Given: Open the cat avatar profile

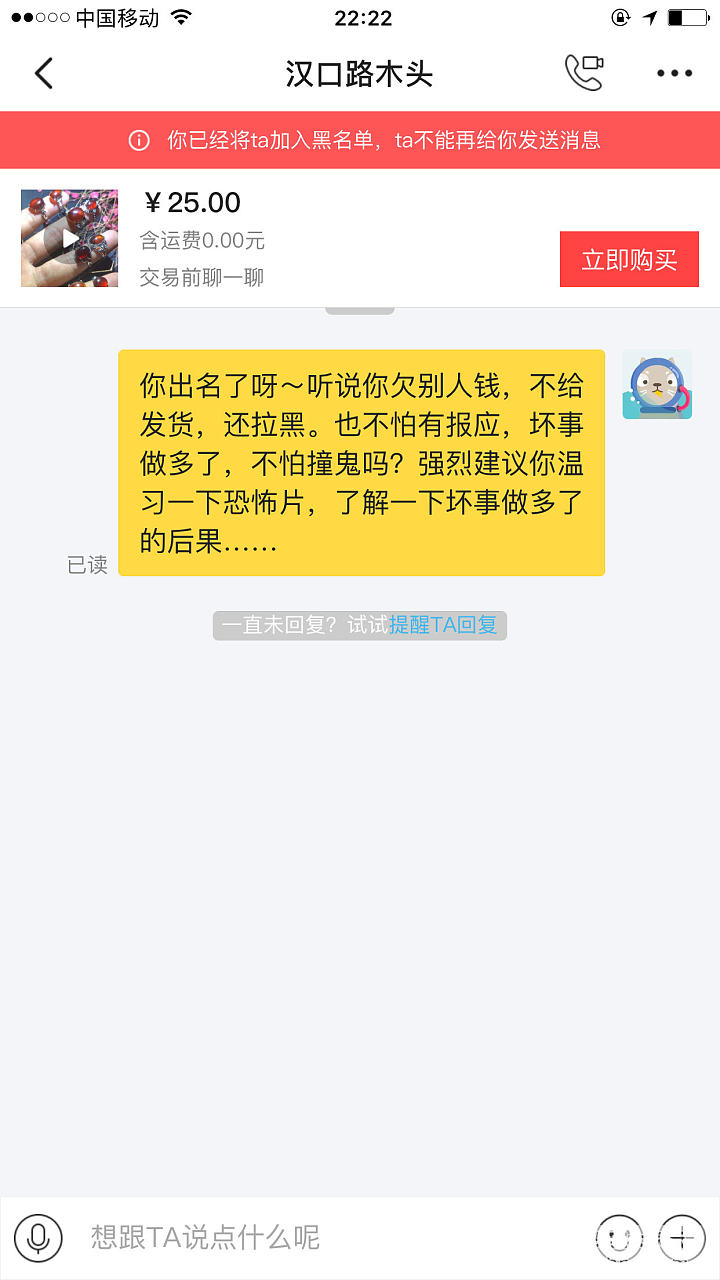Looking at the screenshot, I should click(657, 384).
